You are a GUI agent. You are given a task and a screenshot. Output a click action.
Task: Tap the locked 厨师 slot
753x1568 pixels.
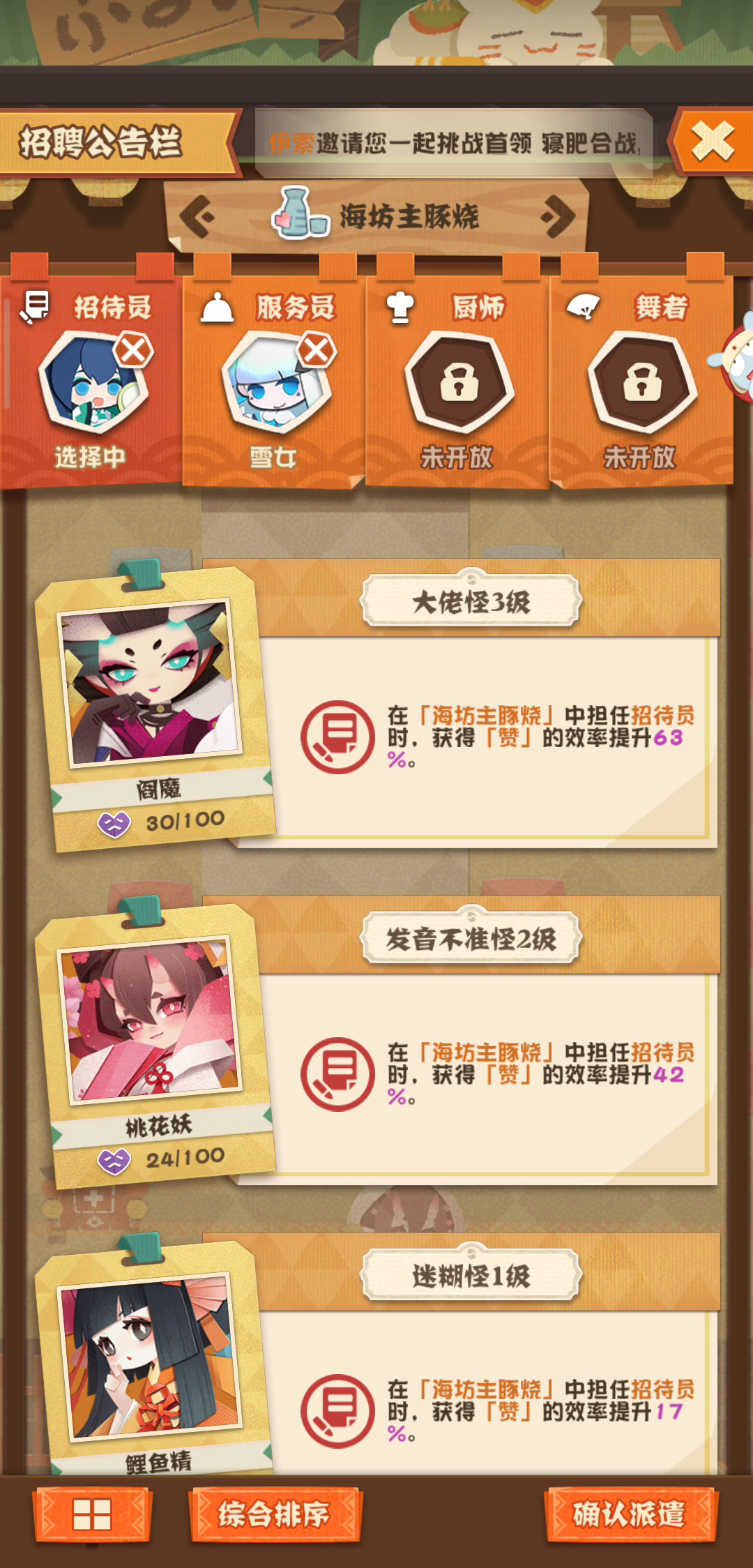click(x=458, y=382)
